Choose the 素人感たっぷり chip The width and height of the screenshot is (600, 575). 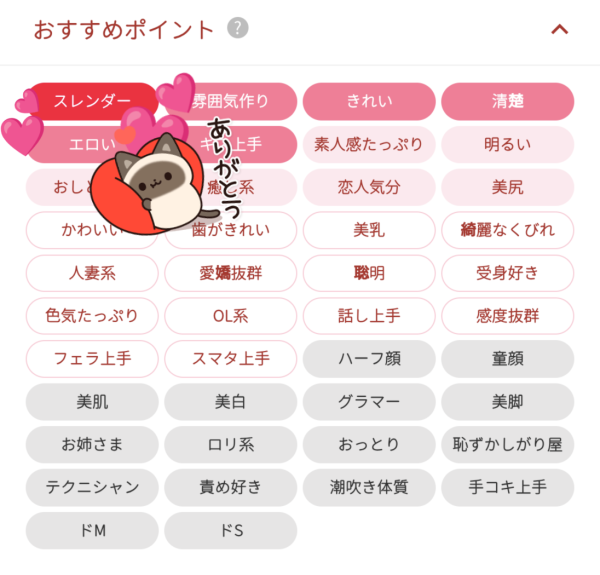pyautogui.click(x=369, y=144)
